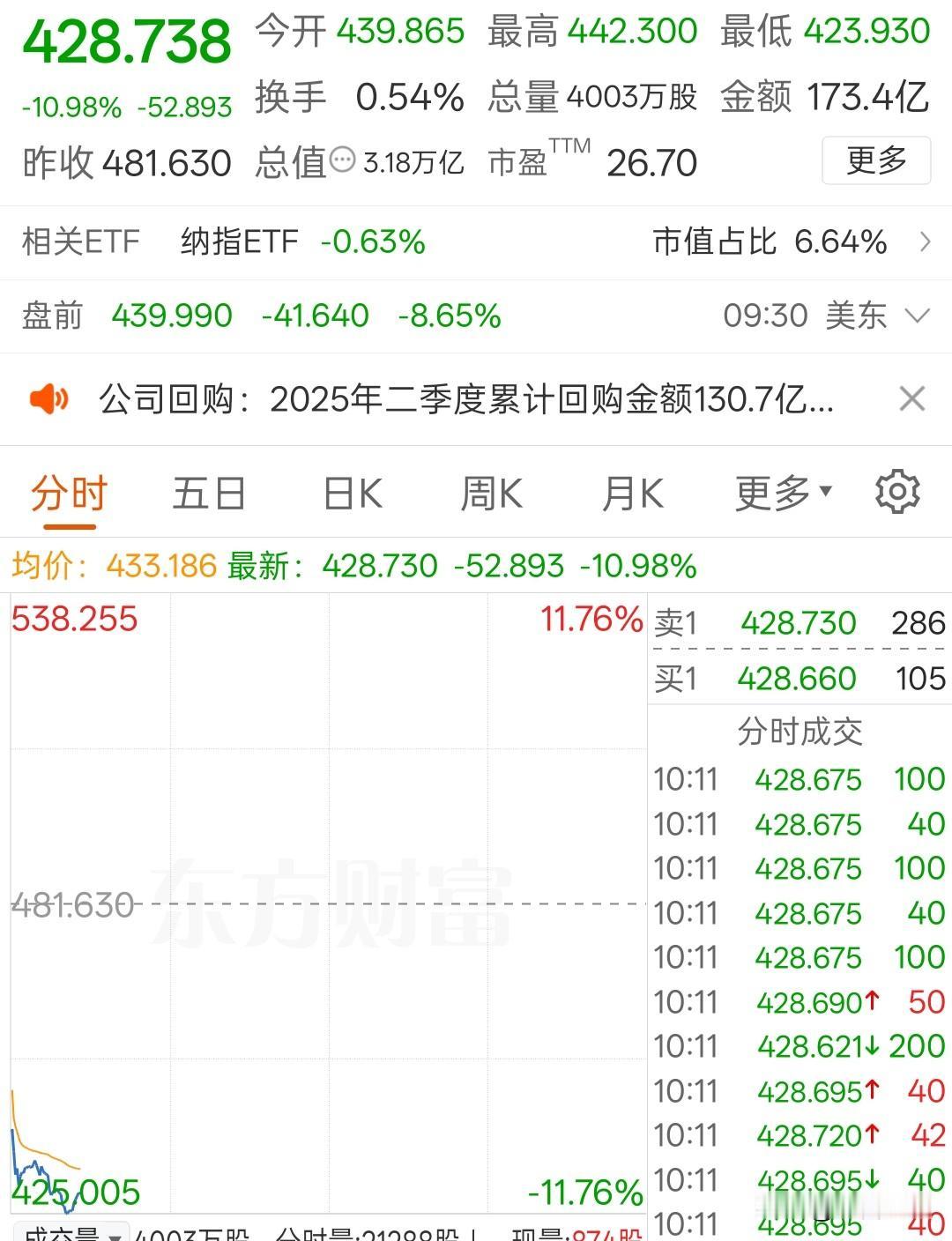
Task: Tap the 更多 button near 市盈
Action: click(875, 160)
